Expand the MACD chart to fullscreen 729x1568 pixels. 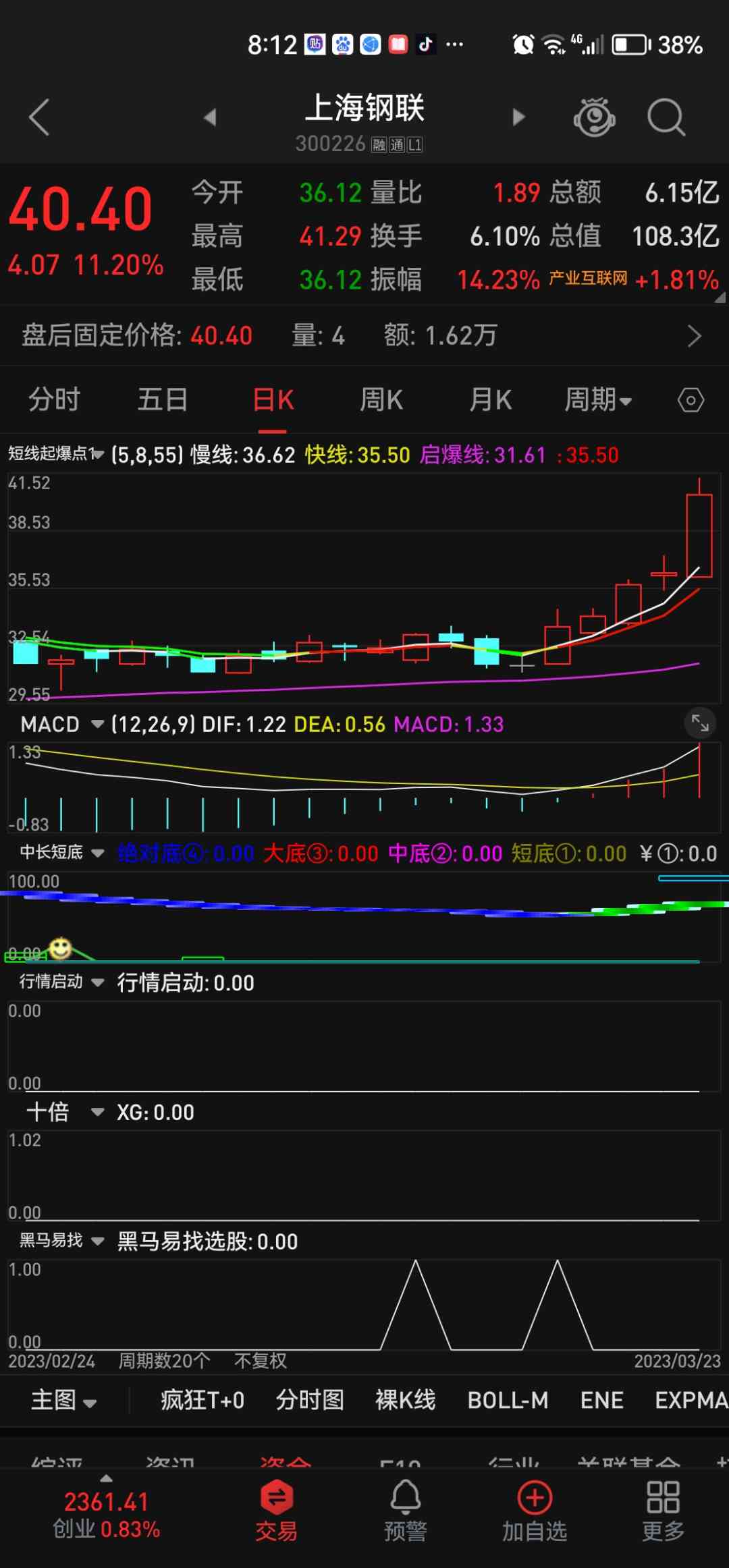pyautogui.click(x=700, y=724)
